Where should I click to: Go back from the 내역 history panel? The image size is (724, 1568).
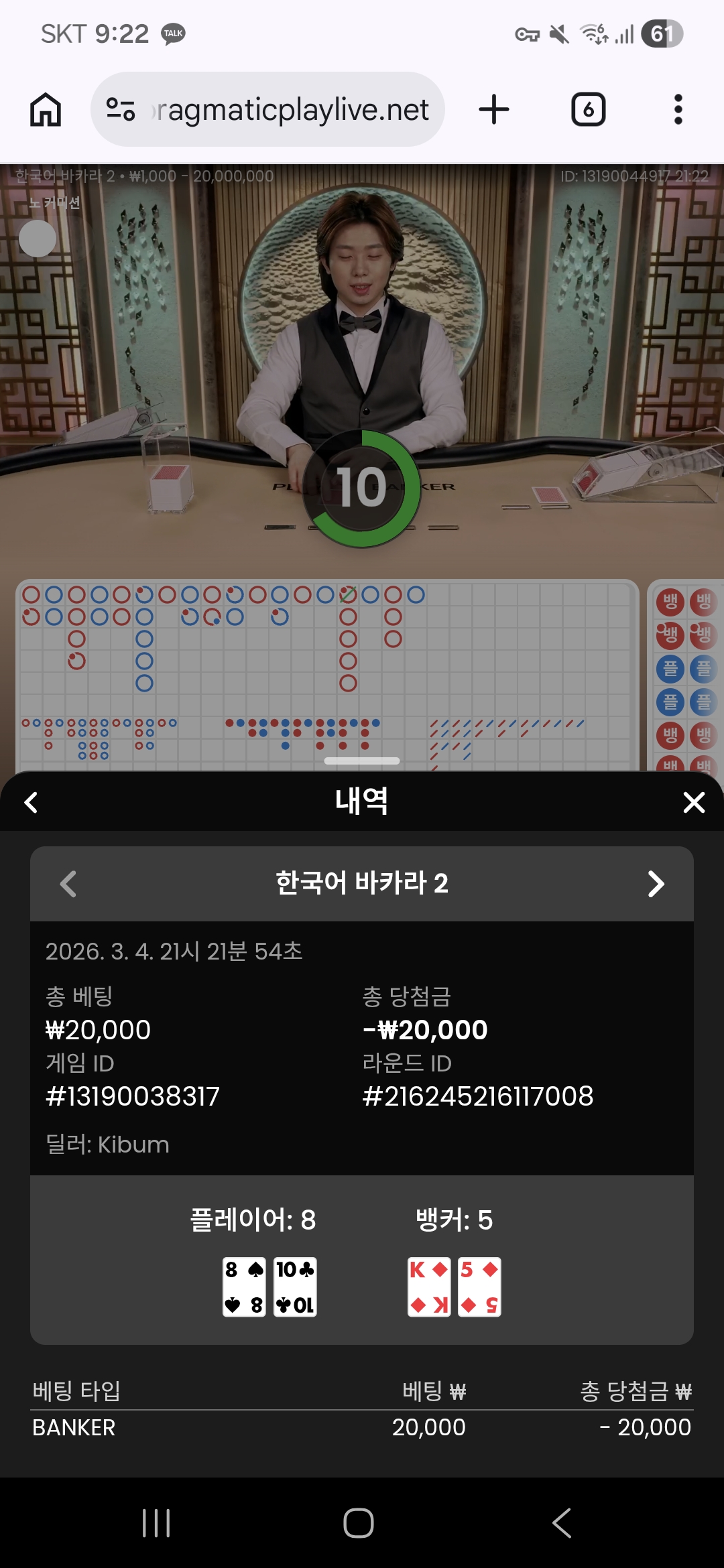[31, 802]
